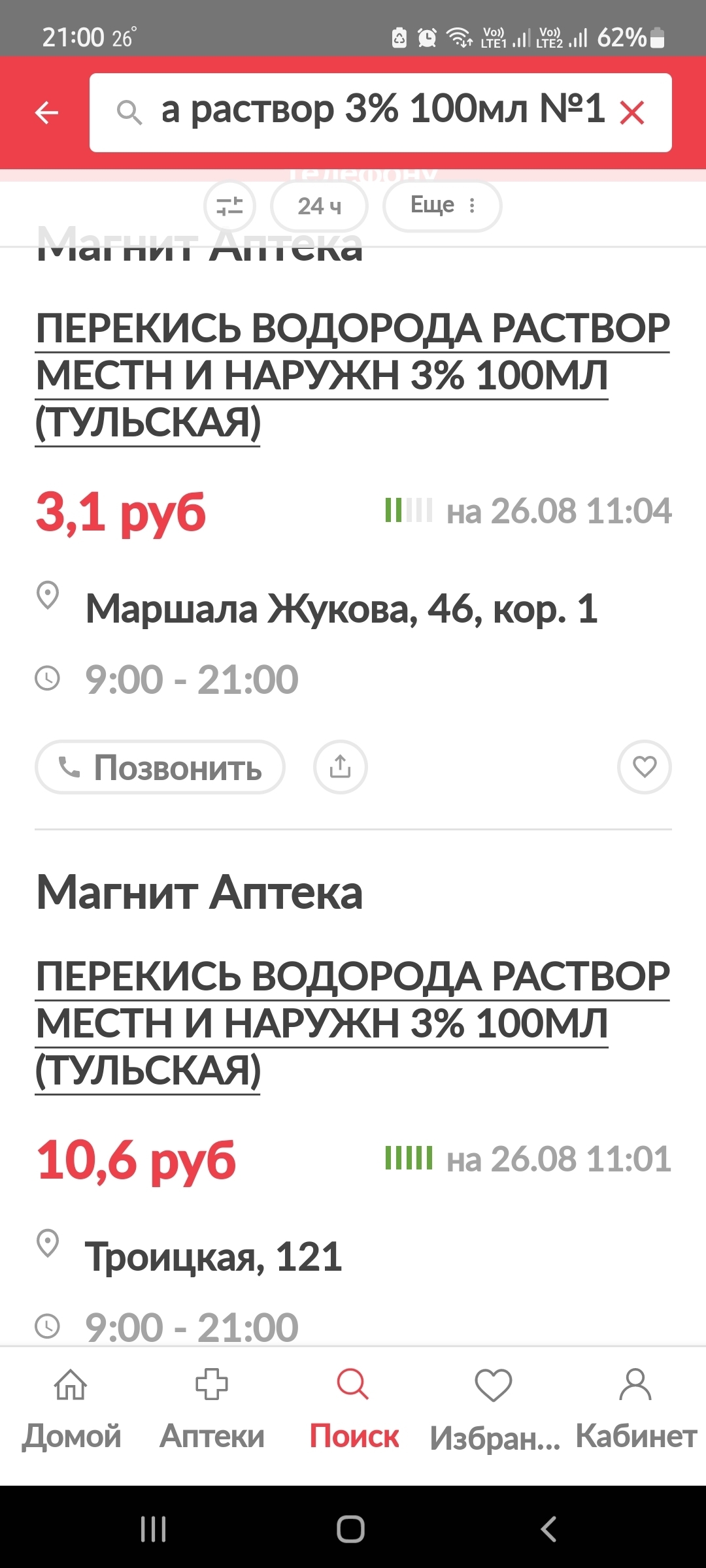Share the Маршала Жукова pharmacy offer
706x1568 pixels.
340,767
